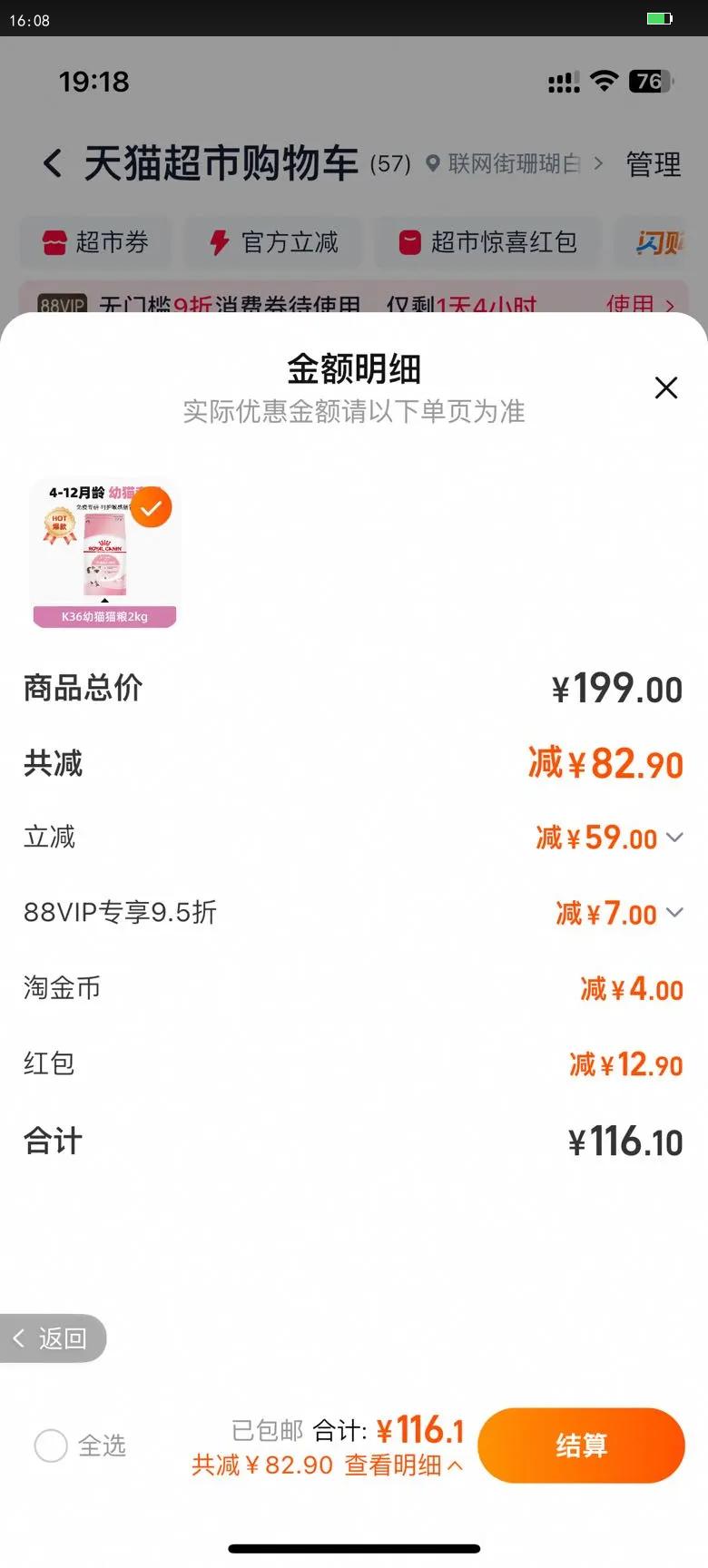Tap the floating 返回 button

(53, 1338)
